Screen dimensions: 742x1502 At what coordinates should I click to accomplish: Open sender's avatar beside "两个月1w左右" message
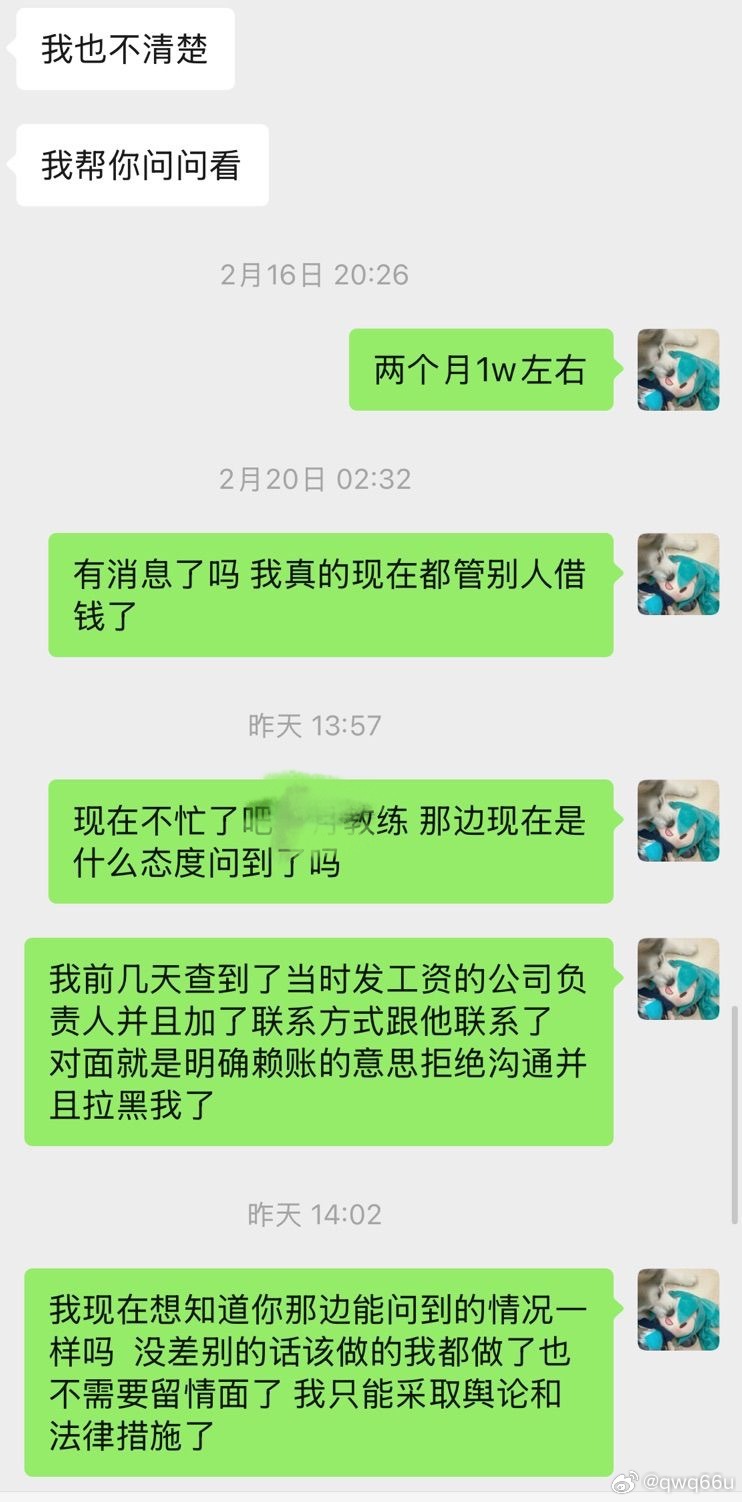tap(678, 369)
